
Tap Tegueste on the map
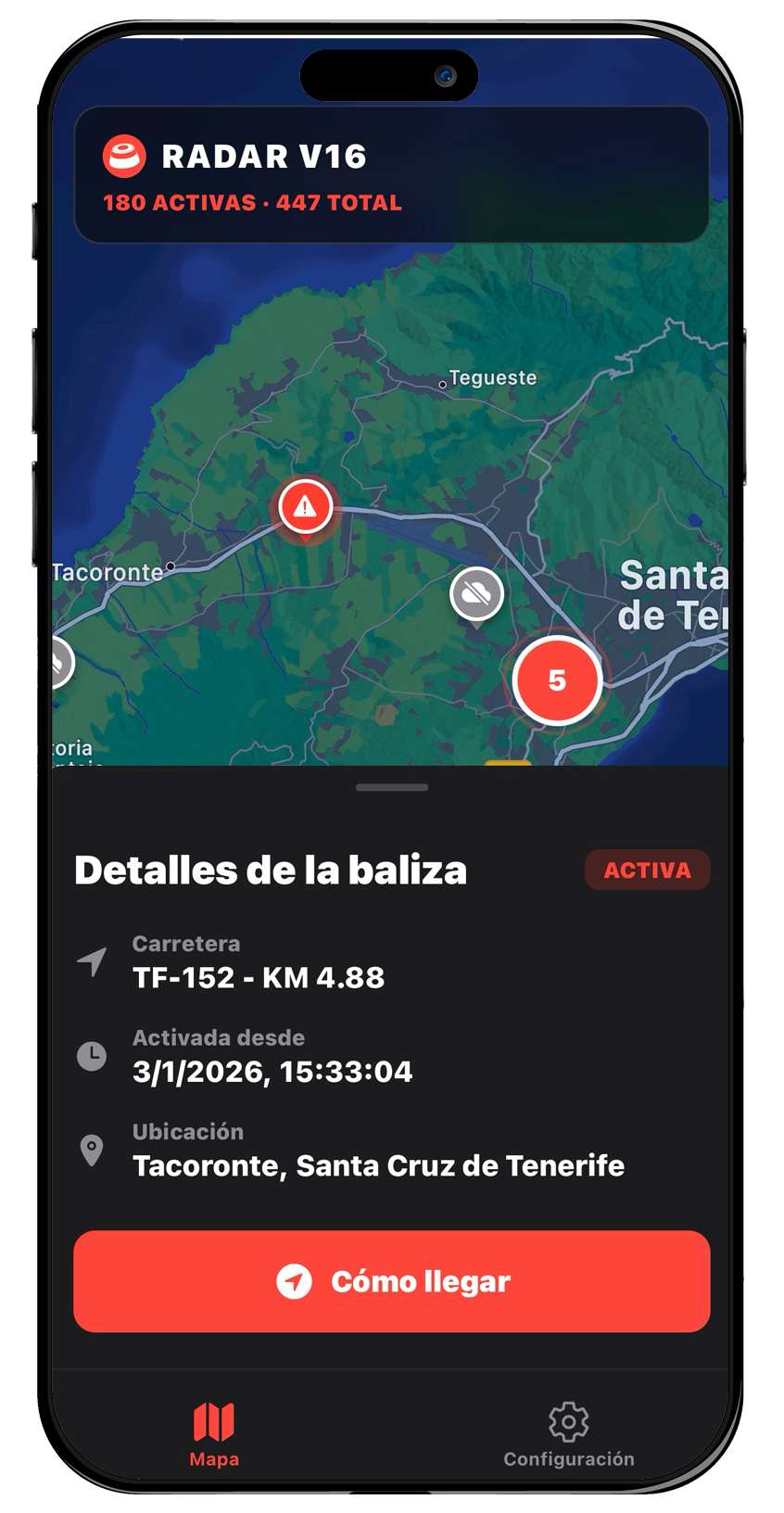pyautogui.click(x=493, y=378)
